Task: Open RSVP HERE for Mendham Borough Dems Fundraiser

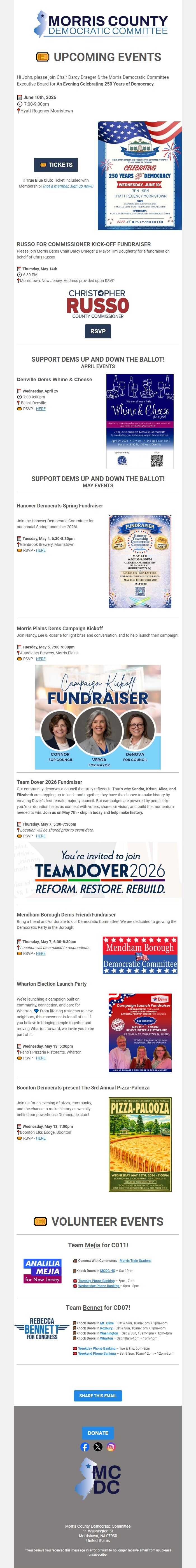Action: click(x=41, y=953)
